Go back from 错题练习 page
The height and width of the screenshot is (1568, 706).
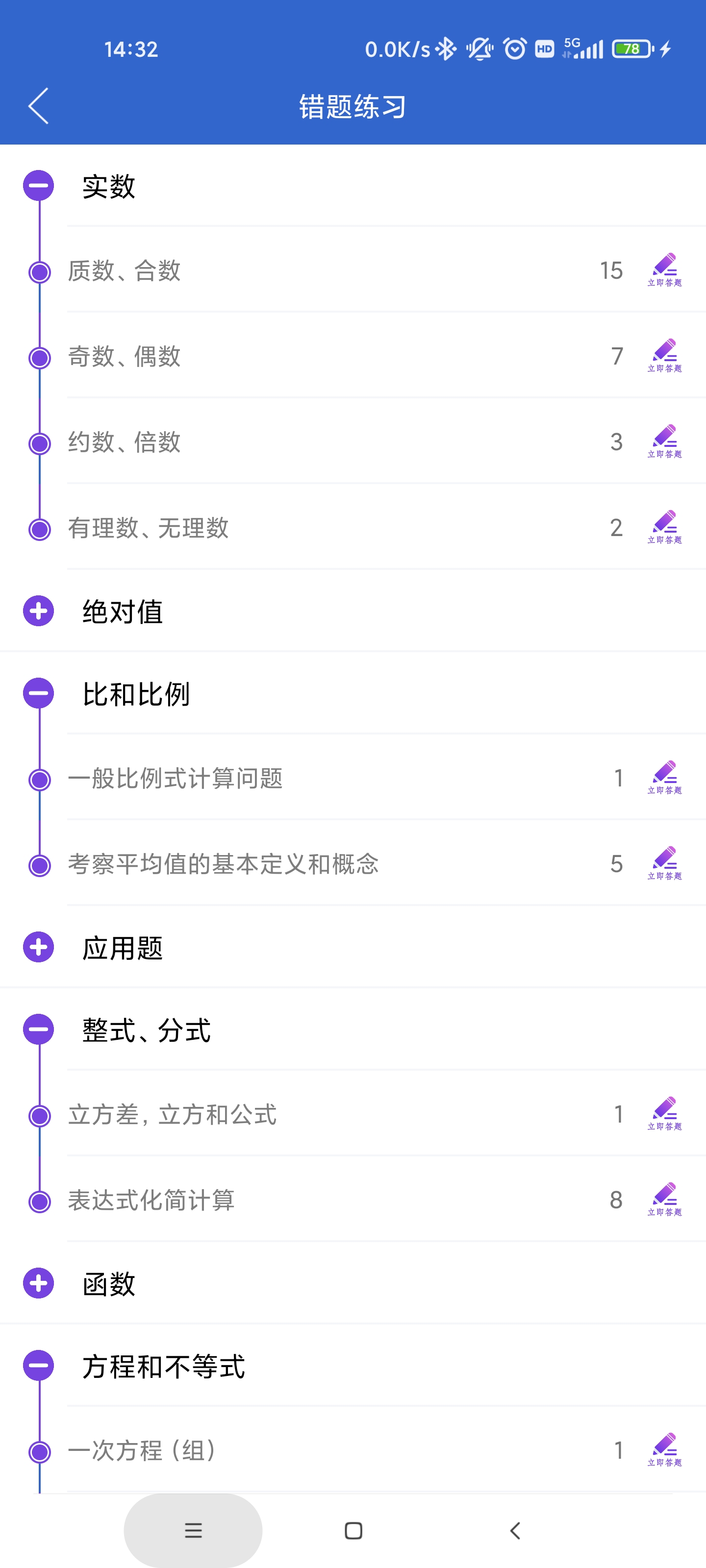[x=38, y=106]
